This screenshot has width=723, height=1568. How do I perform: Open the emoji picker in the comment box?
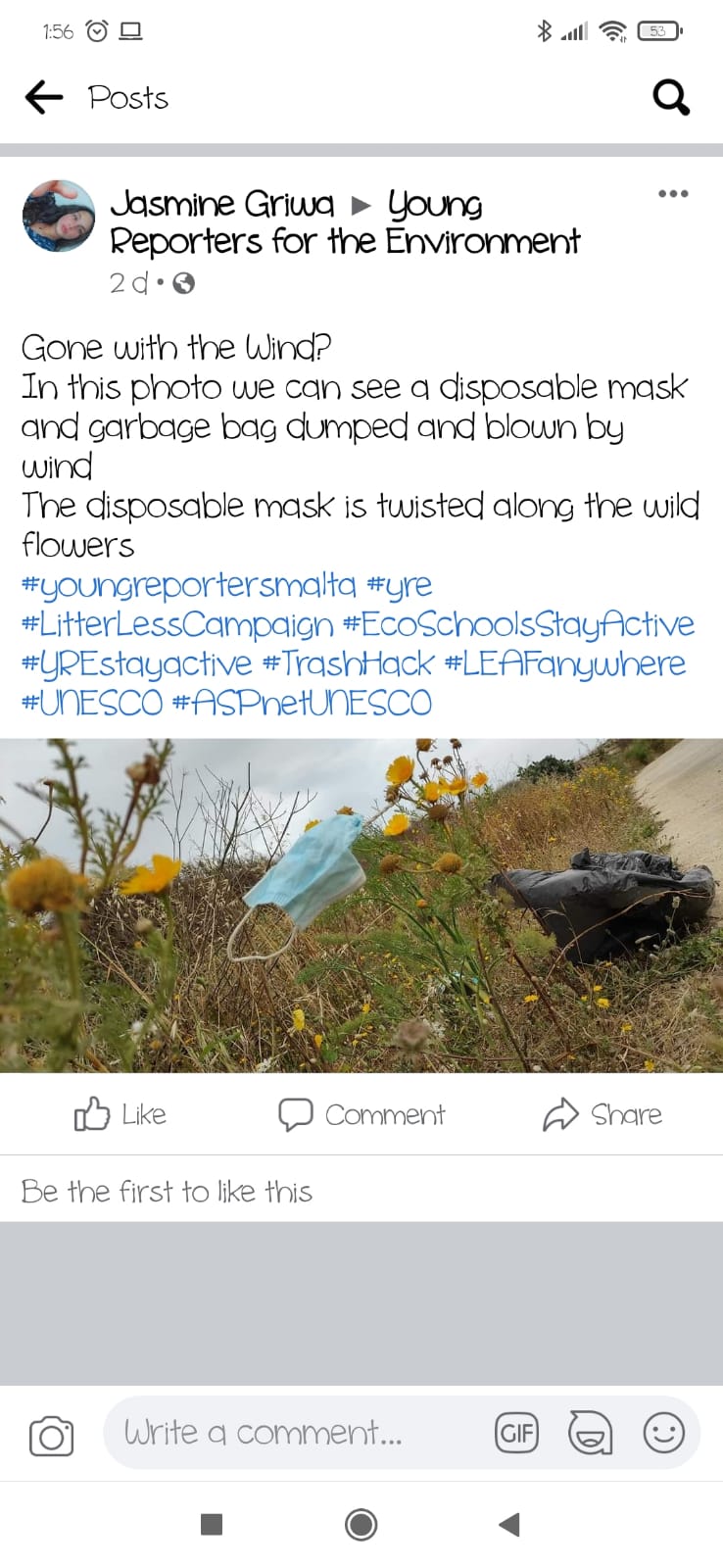(663, 1434)
